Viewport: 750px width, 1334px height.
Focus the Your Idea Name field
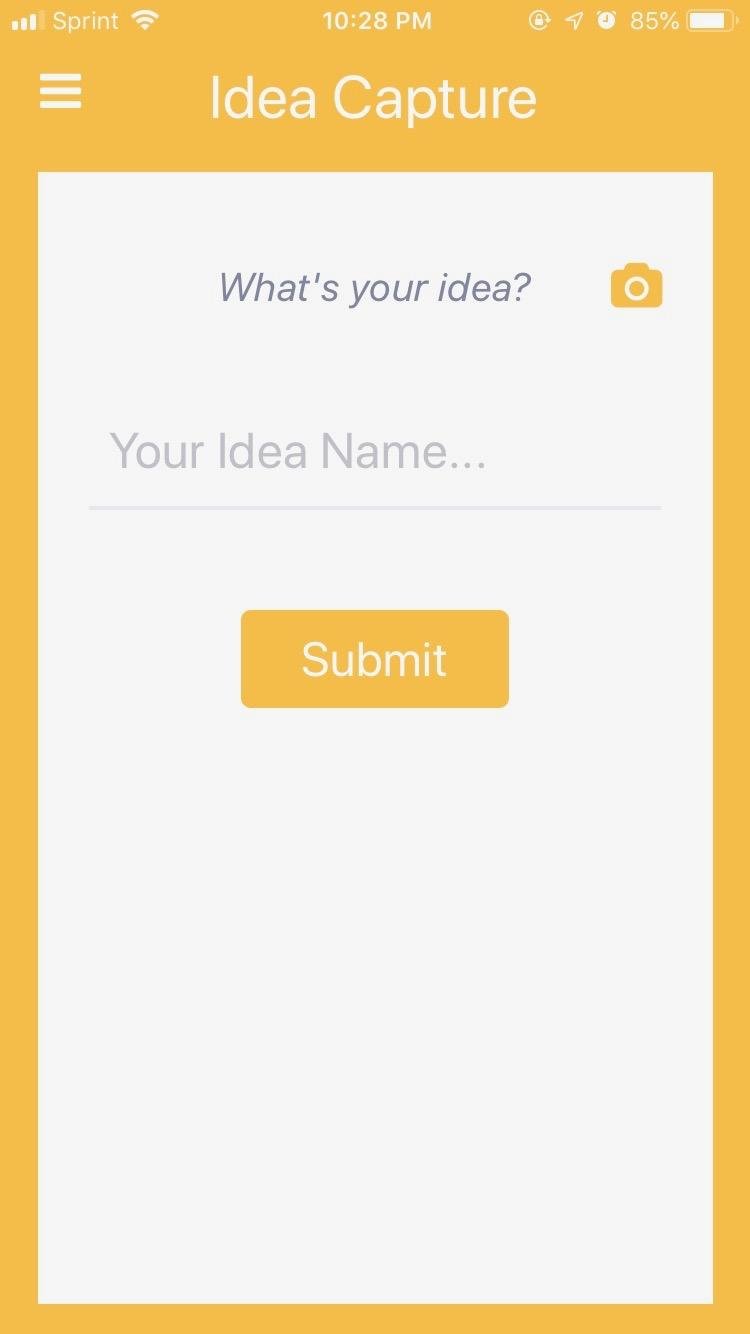(374, 452)
